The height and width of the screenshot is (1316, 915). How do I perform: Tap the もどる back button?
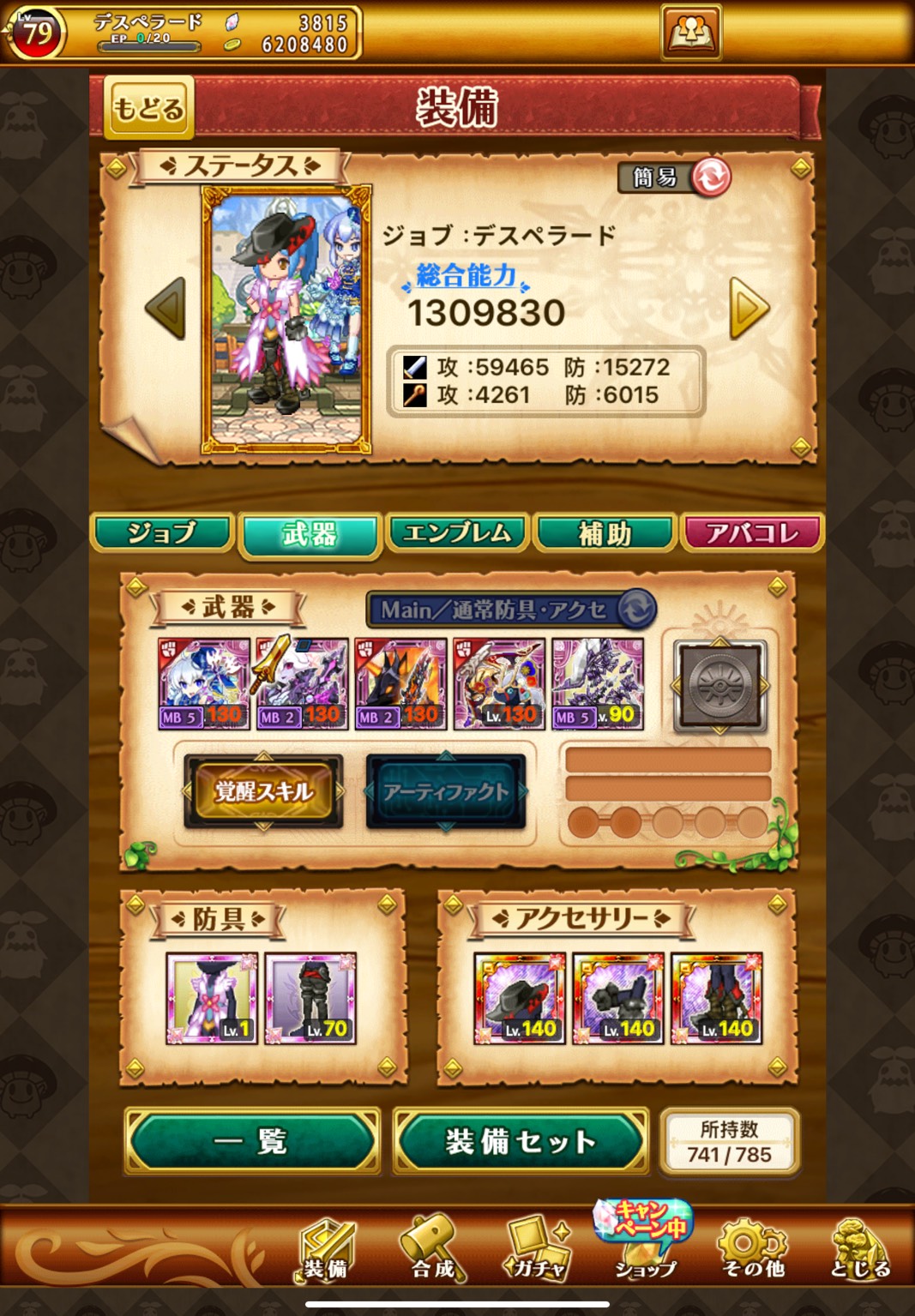[x=148, y=108]
